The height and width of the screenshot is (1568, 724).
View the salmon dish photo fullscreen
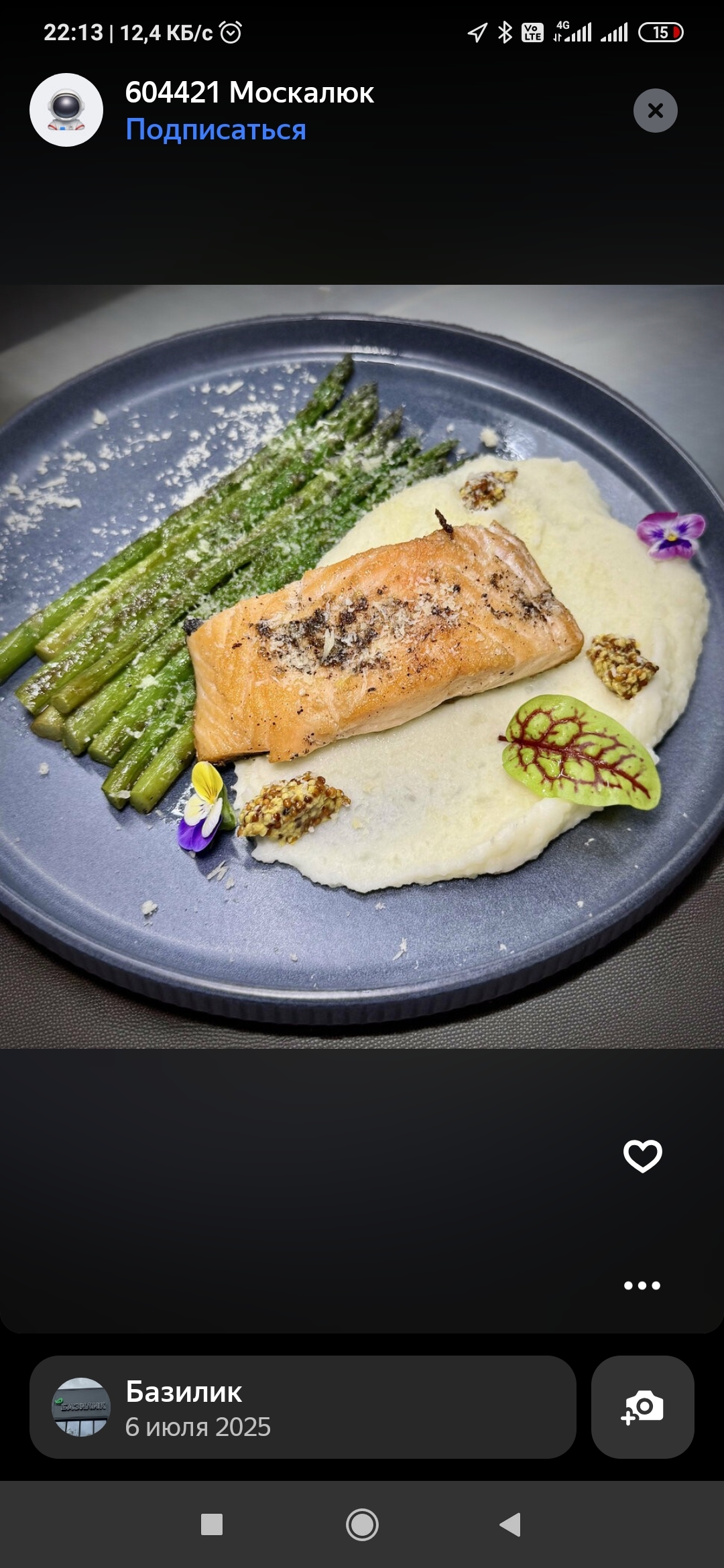pos(362,667)
